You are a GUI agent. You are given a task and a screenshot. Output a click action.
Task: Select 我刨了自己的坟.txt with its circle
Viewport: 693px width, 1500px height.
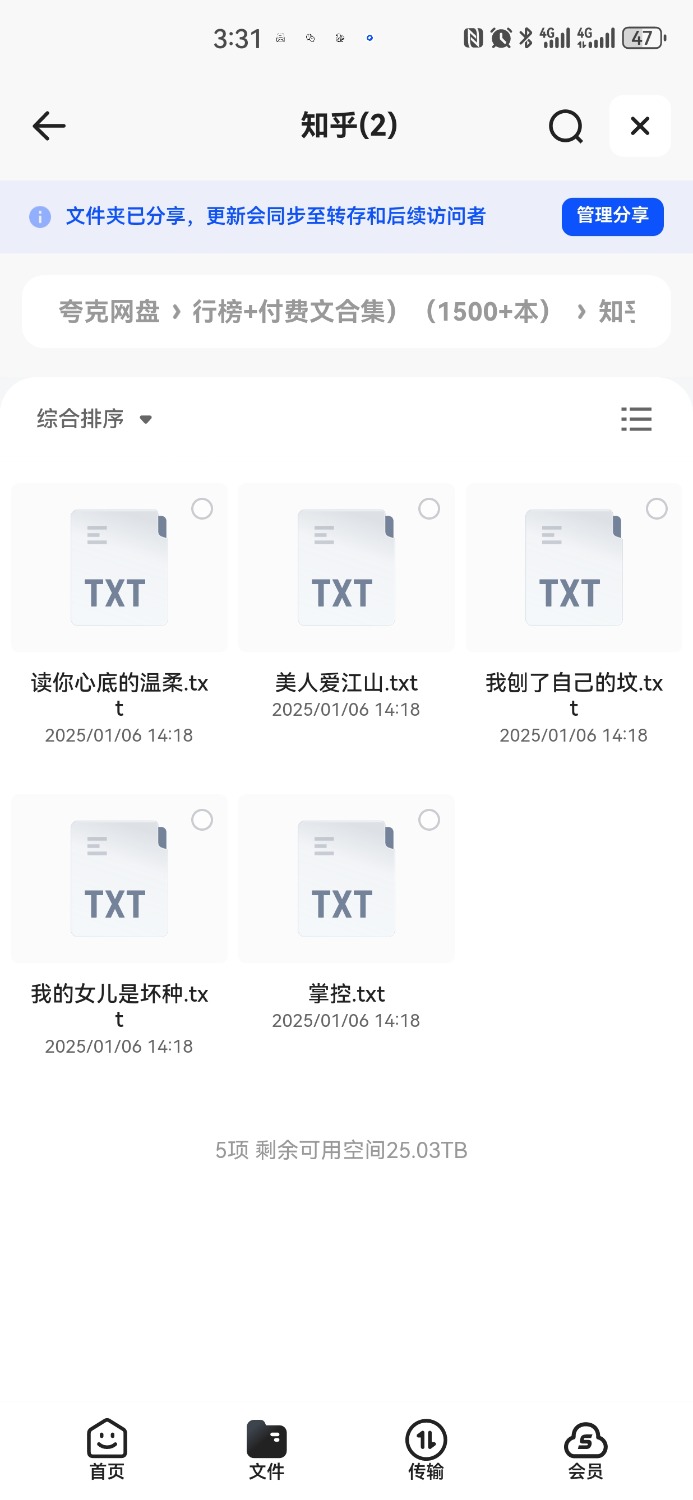click(657, 509)
